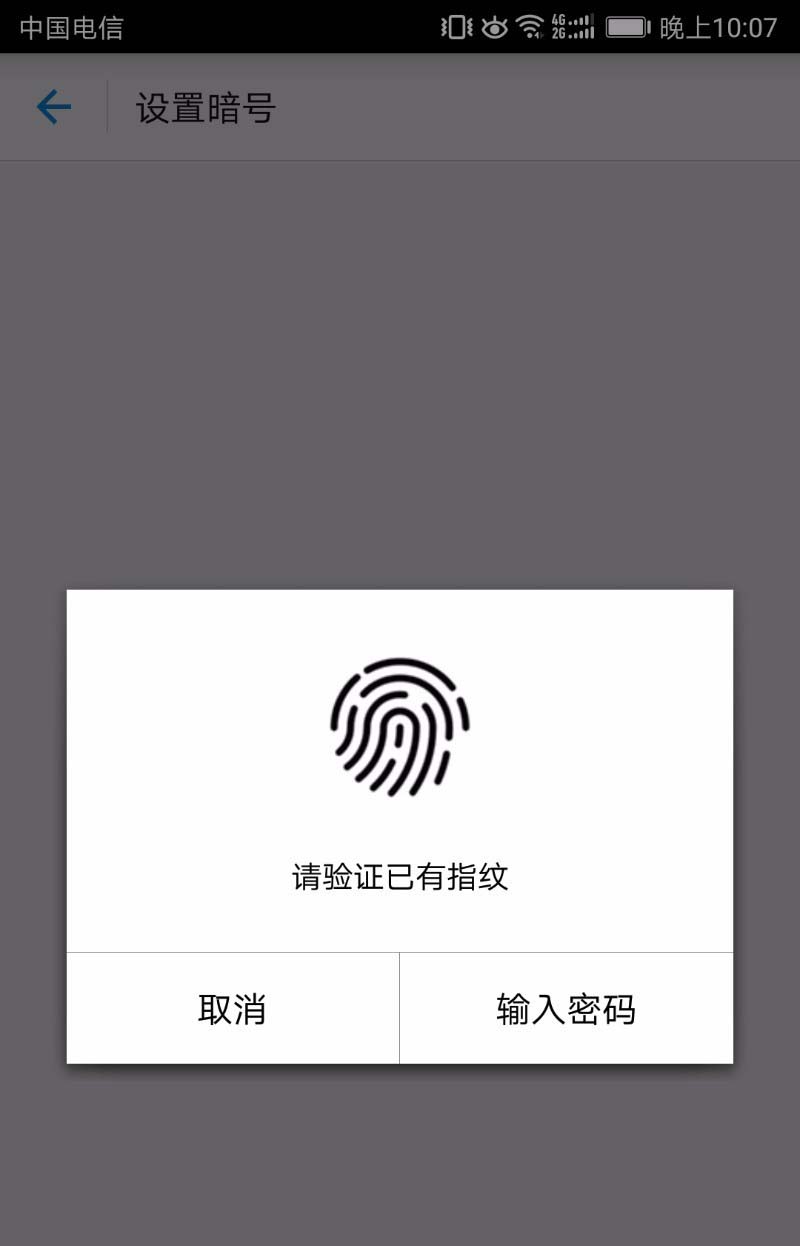Go back from 设置暗号 screen
Image resolution: width=800 pixels, height=1246 pixels.
tap(54, 107)
